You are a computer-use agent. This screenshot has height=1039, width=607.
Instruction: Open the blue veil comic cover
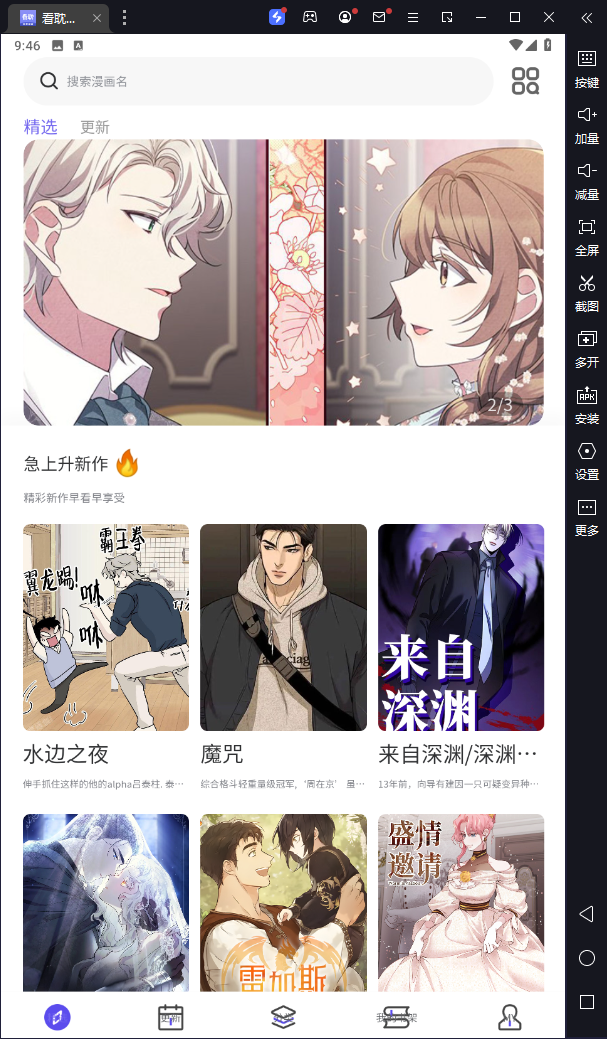tap(105, 902)
